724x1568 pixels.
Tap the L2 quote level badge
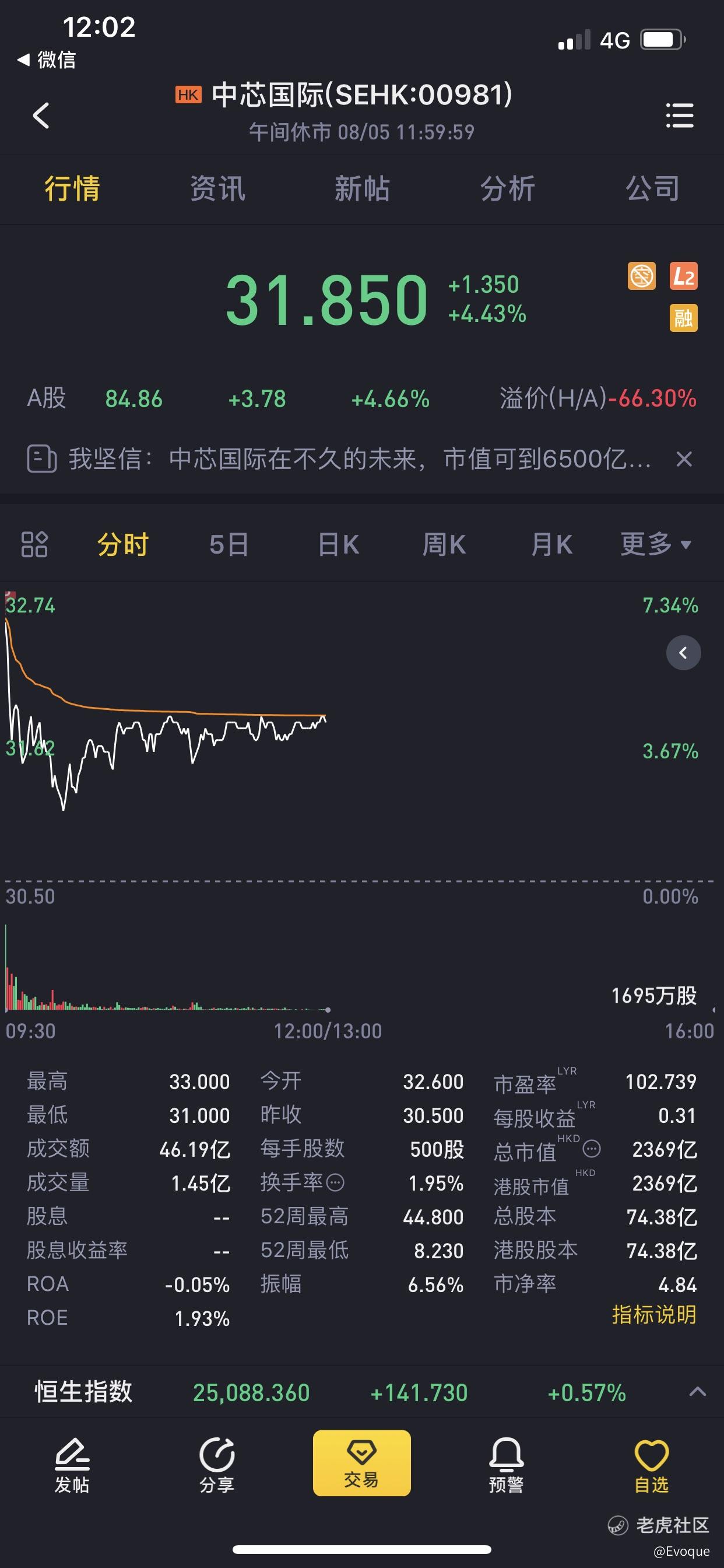coord(683,276)
